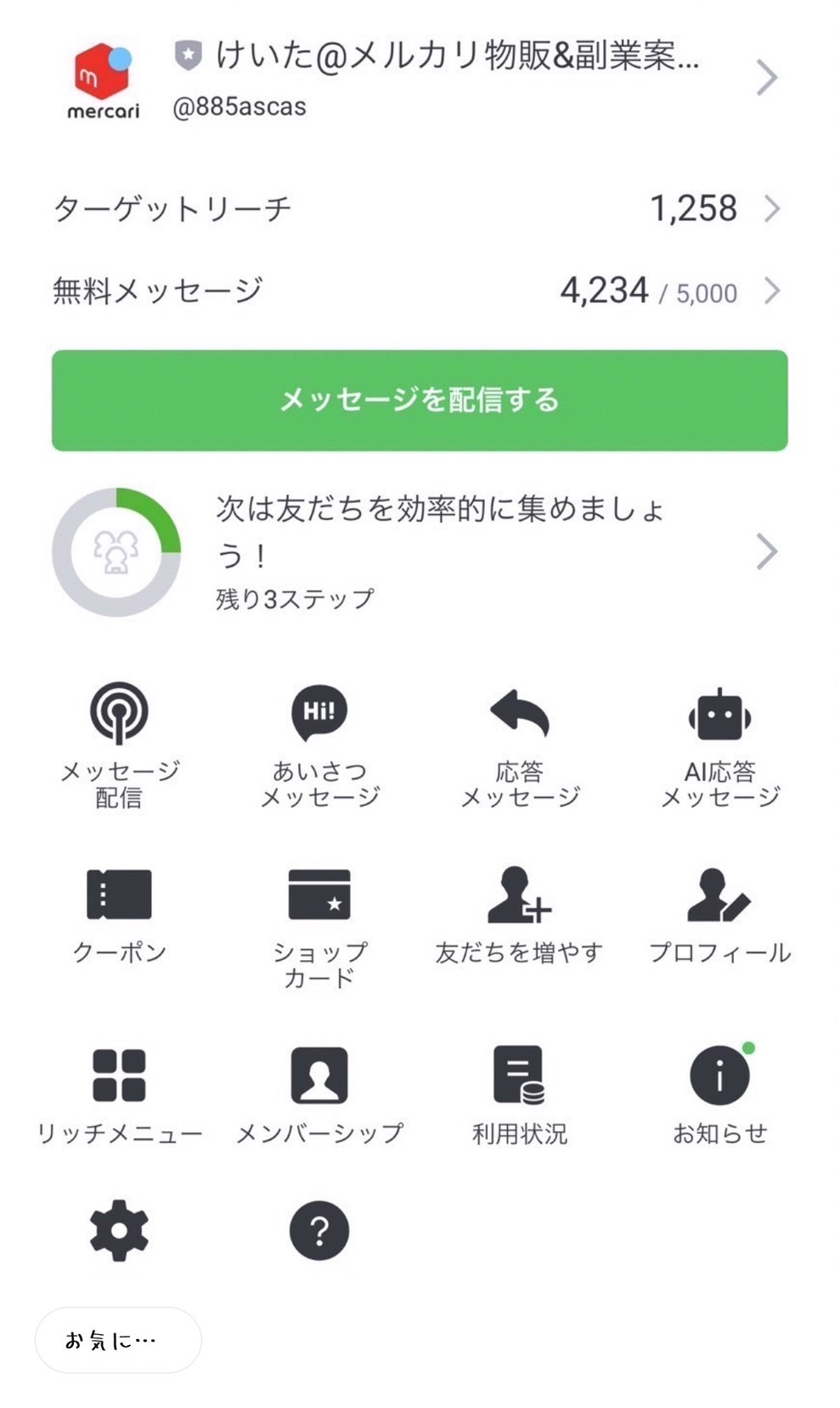This screenshot has height=1408, width=840.
Task: Open お知らせ notifications
Action: pyautogui.click(x=720, y=1096)
